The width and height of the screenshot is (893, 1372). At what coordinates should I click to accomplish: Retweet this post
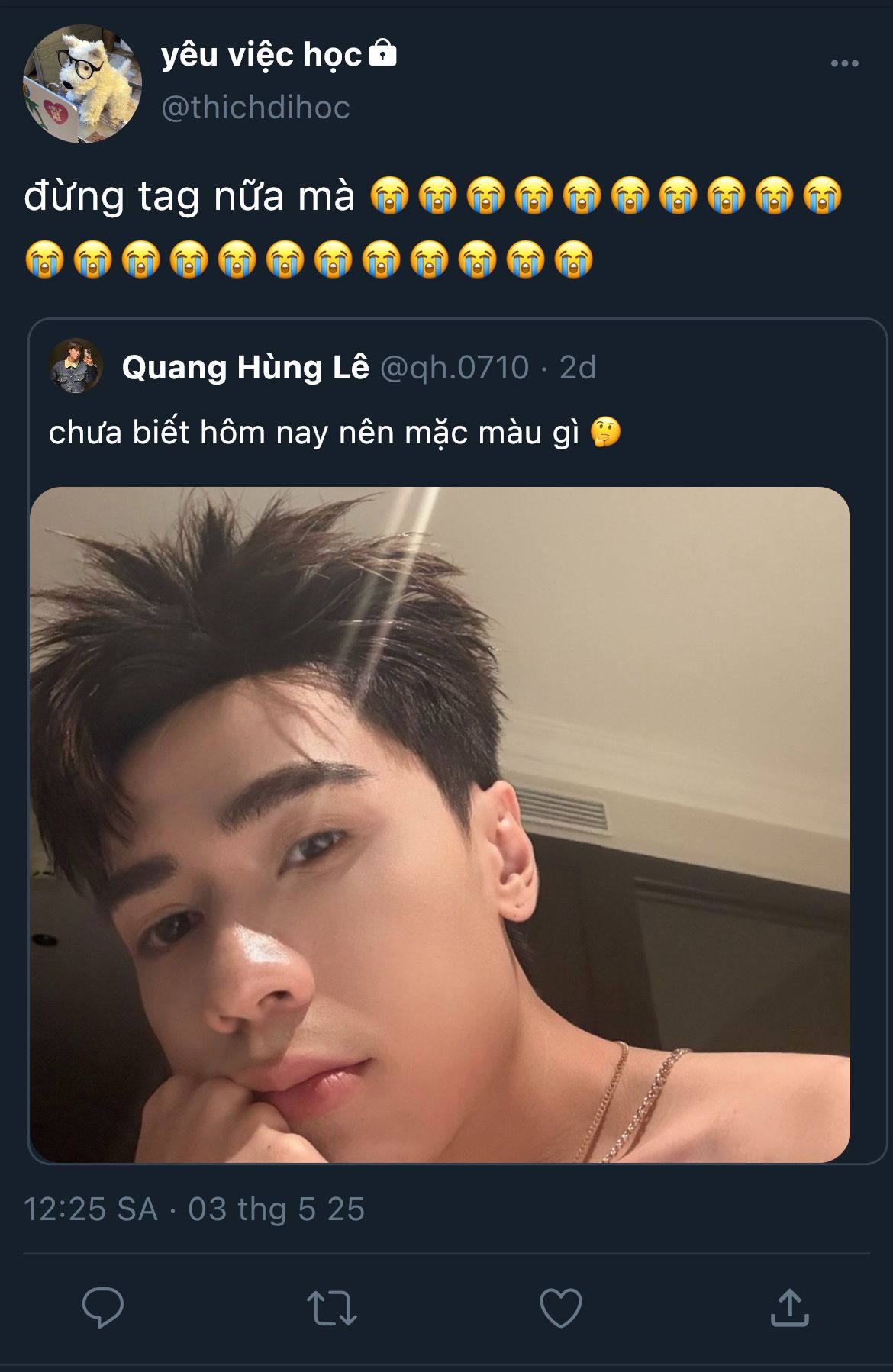pos(332,1307)
